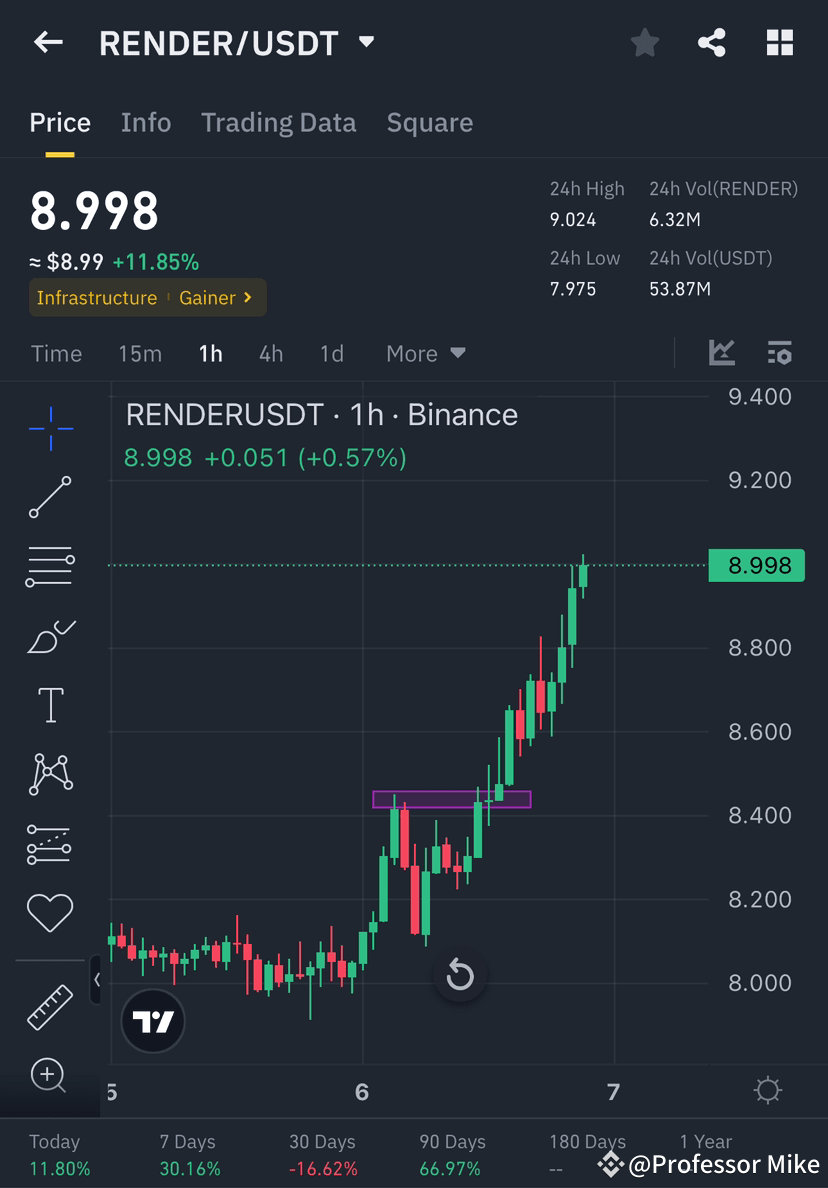Select the measure ruler tool

pyautogui.click(x=48, y=1004)
